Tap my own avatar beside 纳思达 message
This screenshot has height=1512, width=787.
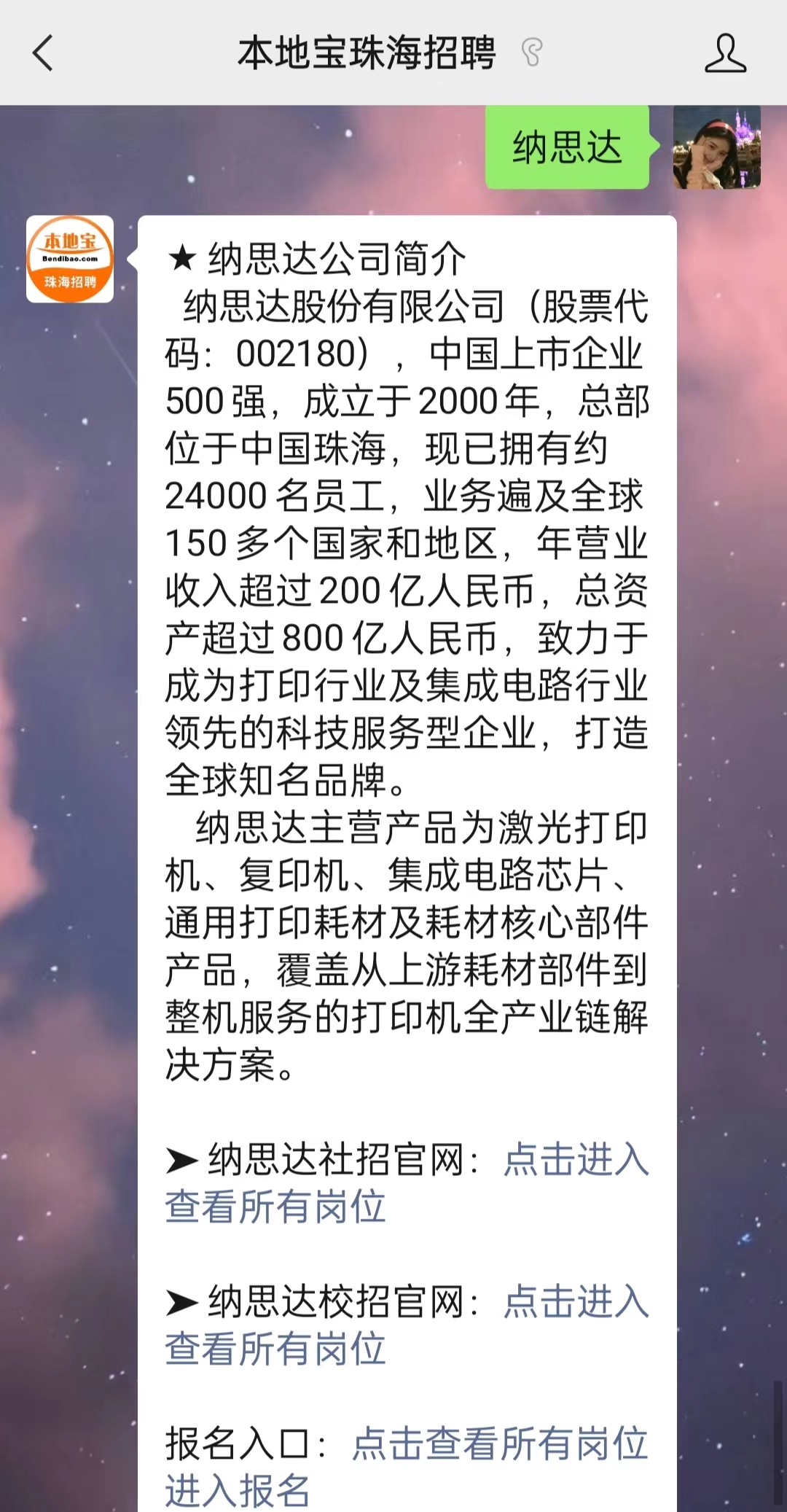pyautogui.click(x=716, y=147)
